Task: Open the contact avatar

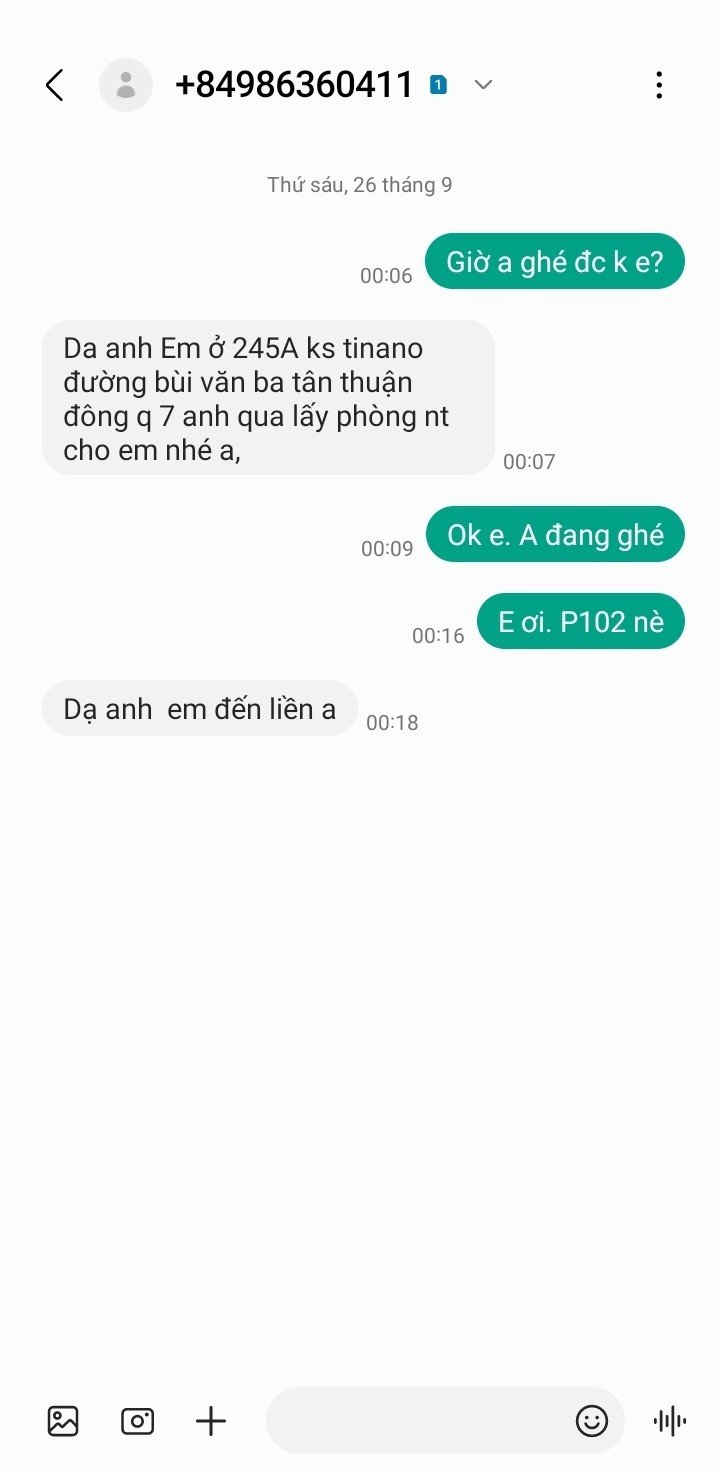Action: click(126, 85)
